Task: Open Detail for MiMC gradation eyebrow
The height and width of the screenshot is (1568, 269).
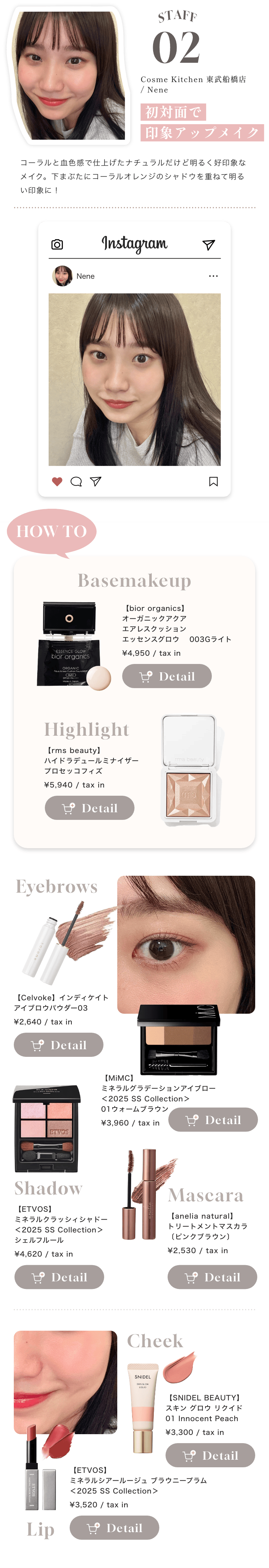Action: pos(213,1119)
